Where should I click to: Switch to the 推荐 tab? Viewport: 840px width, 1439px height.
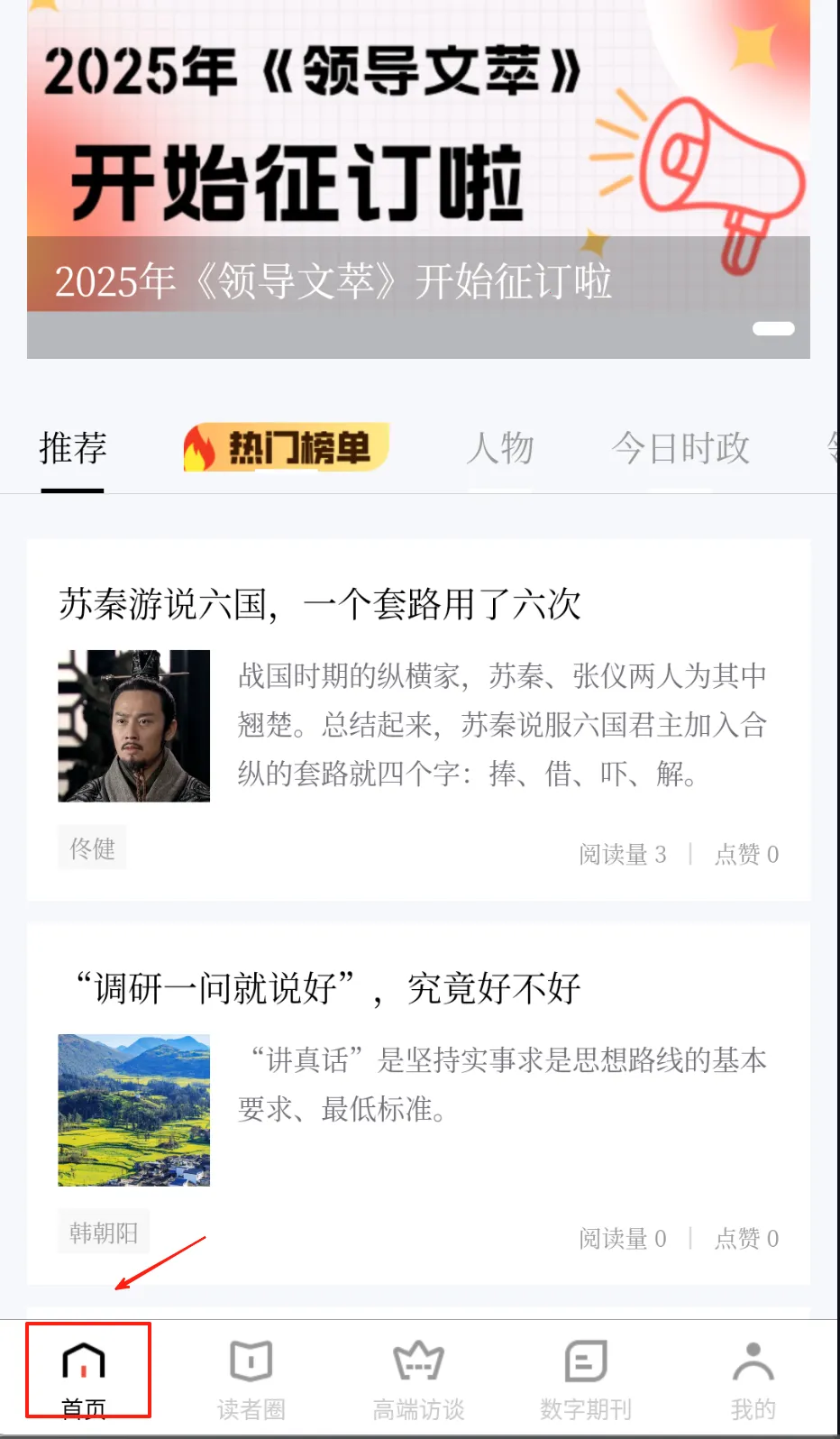click(73, 448)
